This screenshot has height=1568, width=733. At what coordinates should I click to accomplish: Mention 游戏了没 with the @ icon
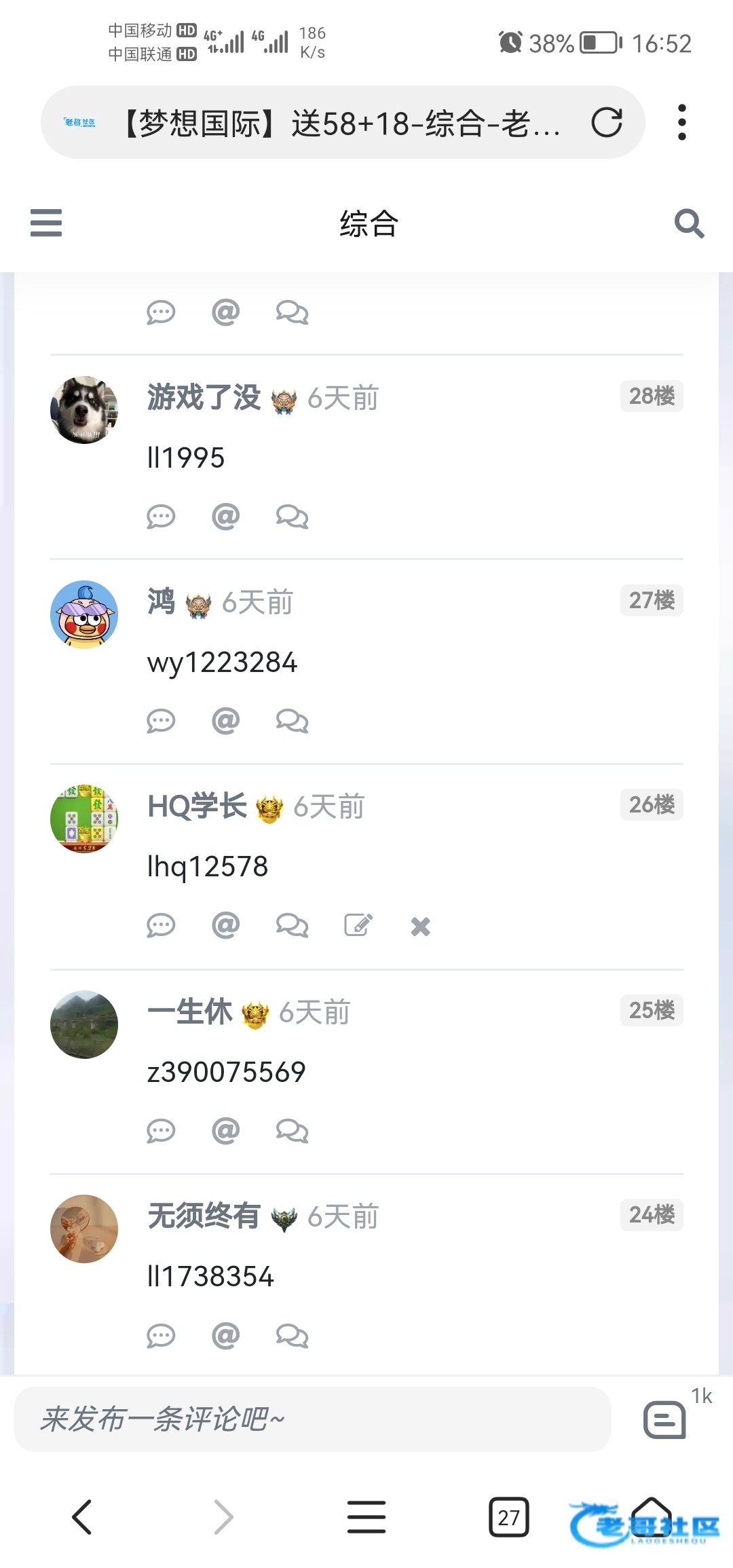coord(225,517)
